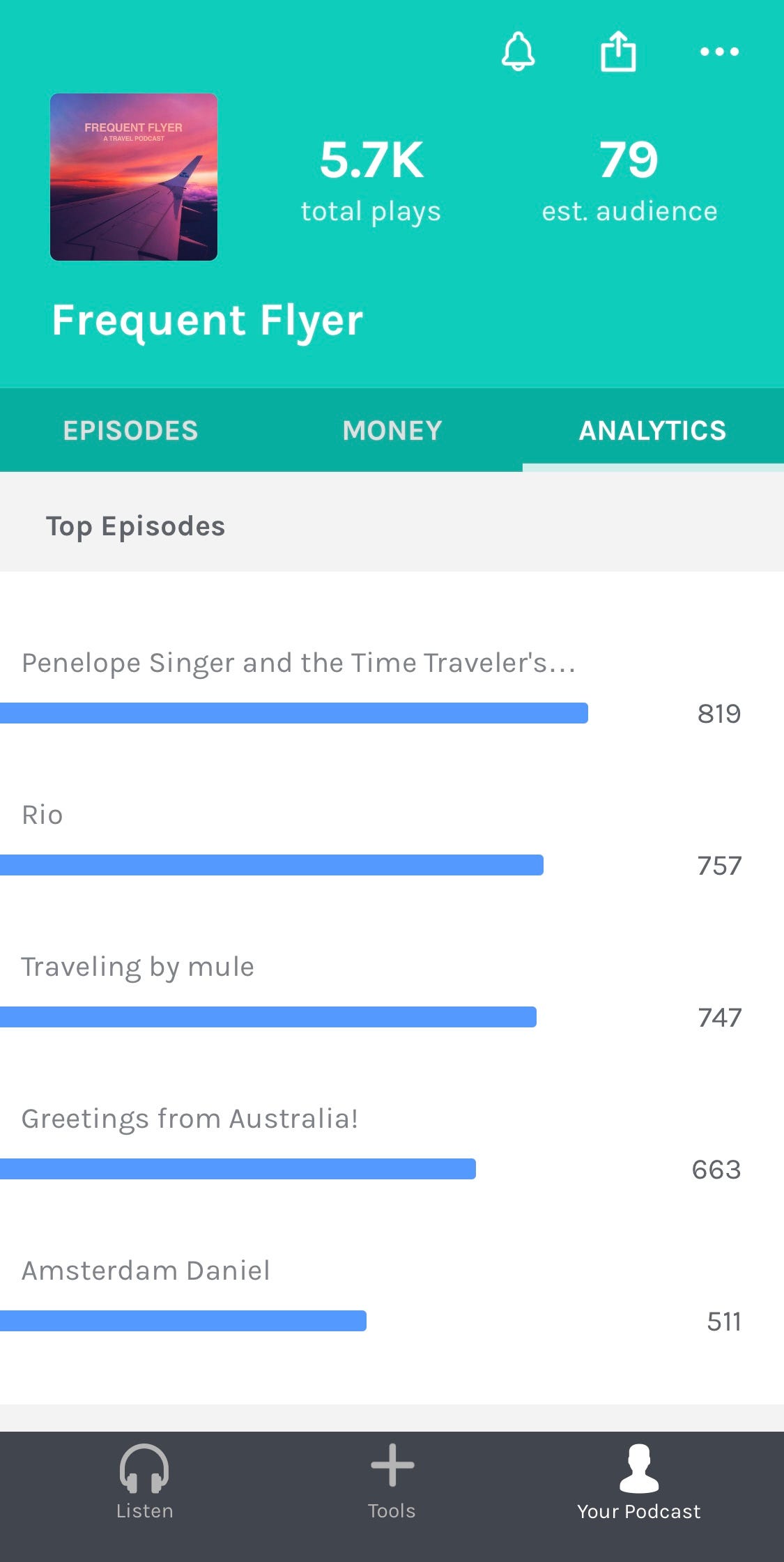Go to the Listen section

pyautogui.click(x=144, y=1482)
